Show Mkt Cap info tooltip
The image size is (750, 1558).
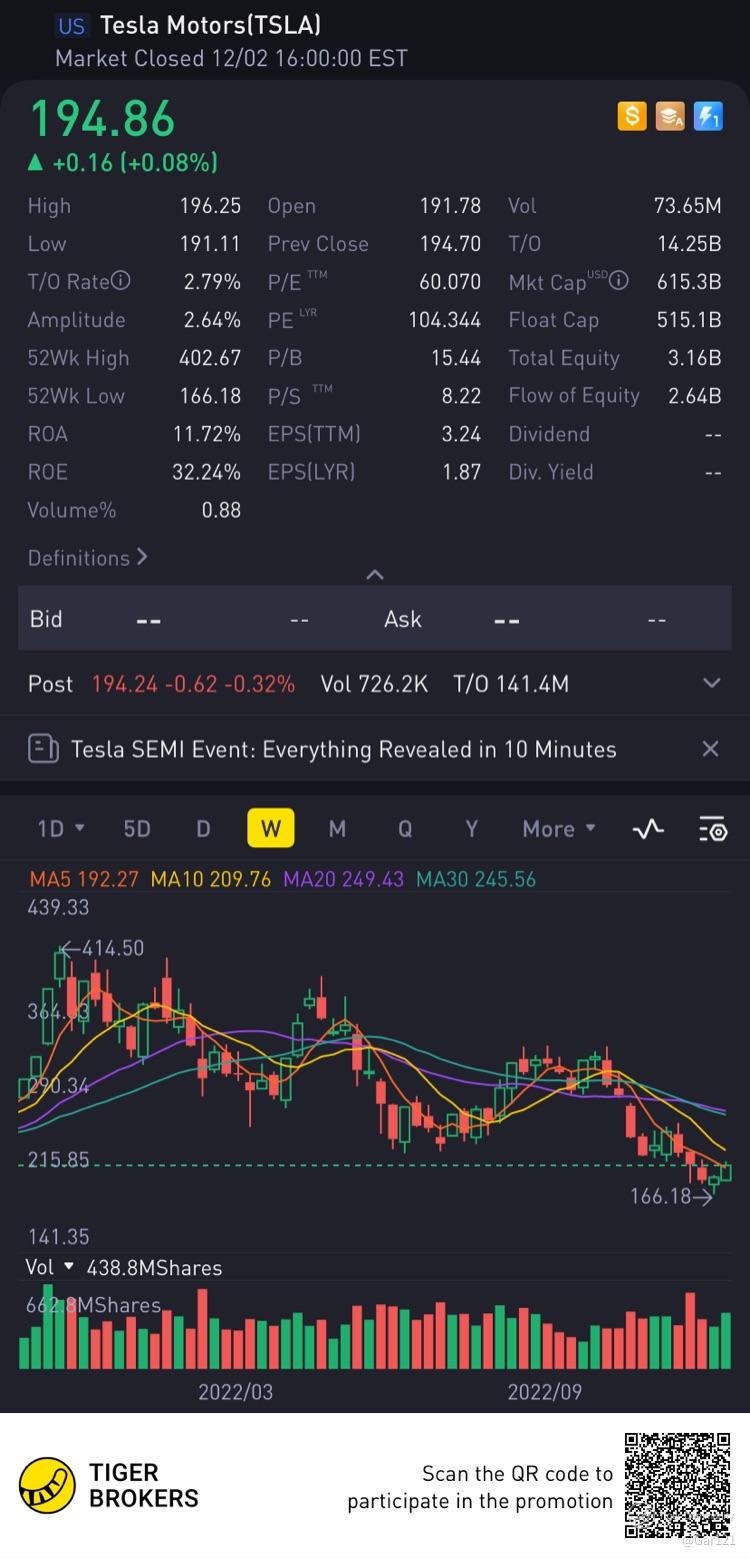coord(619,281)
